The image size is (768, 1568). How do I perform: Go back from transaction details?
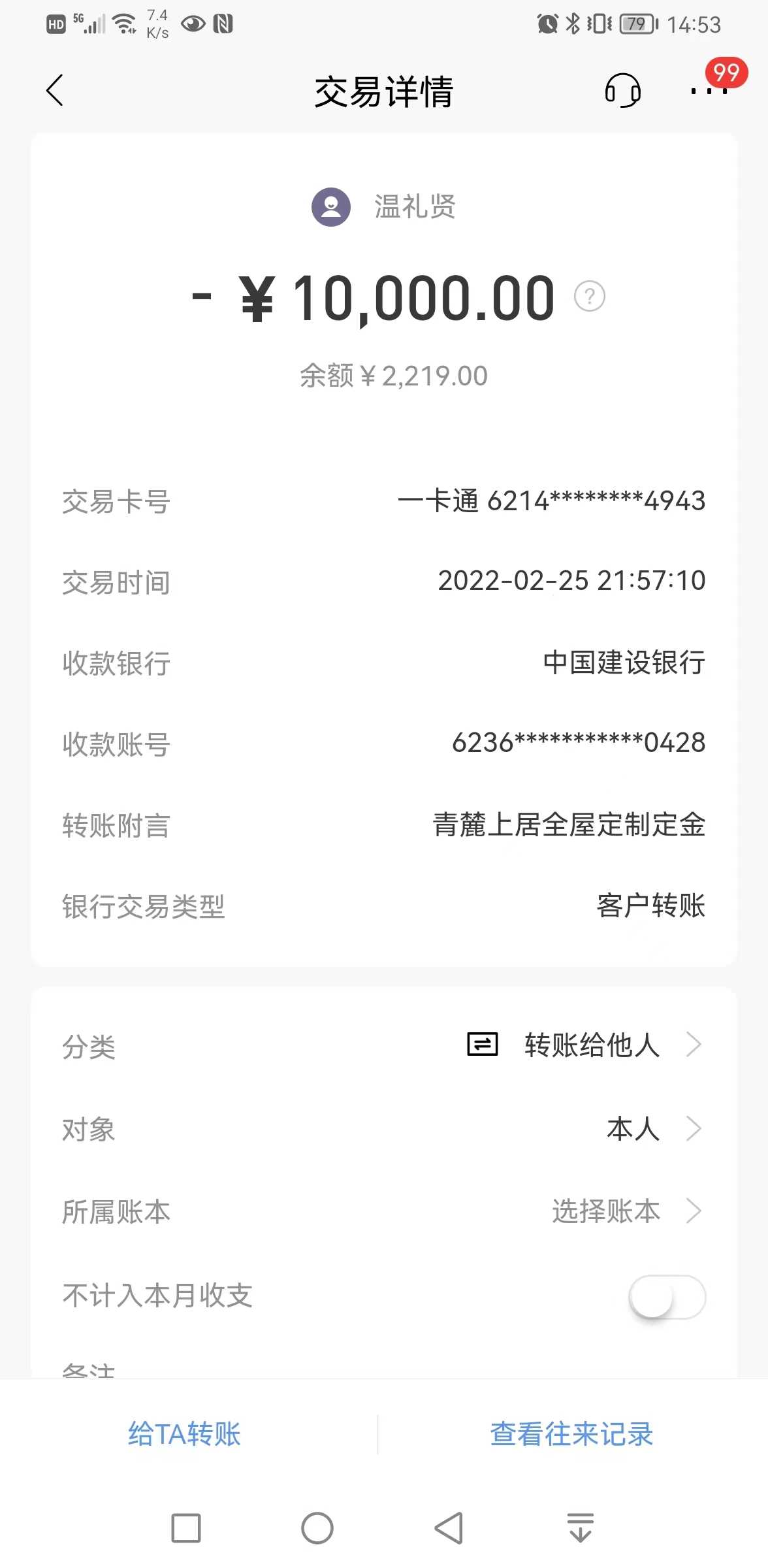click(56, 90)
